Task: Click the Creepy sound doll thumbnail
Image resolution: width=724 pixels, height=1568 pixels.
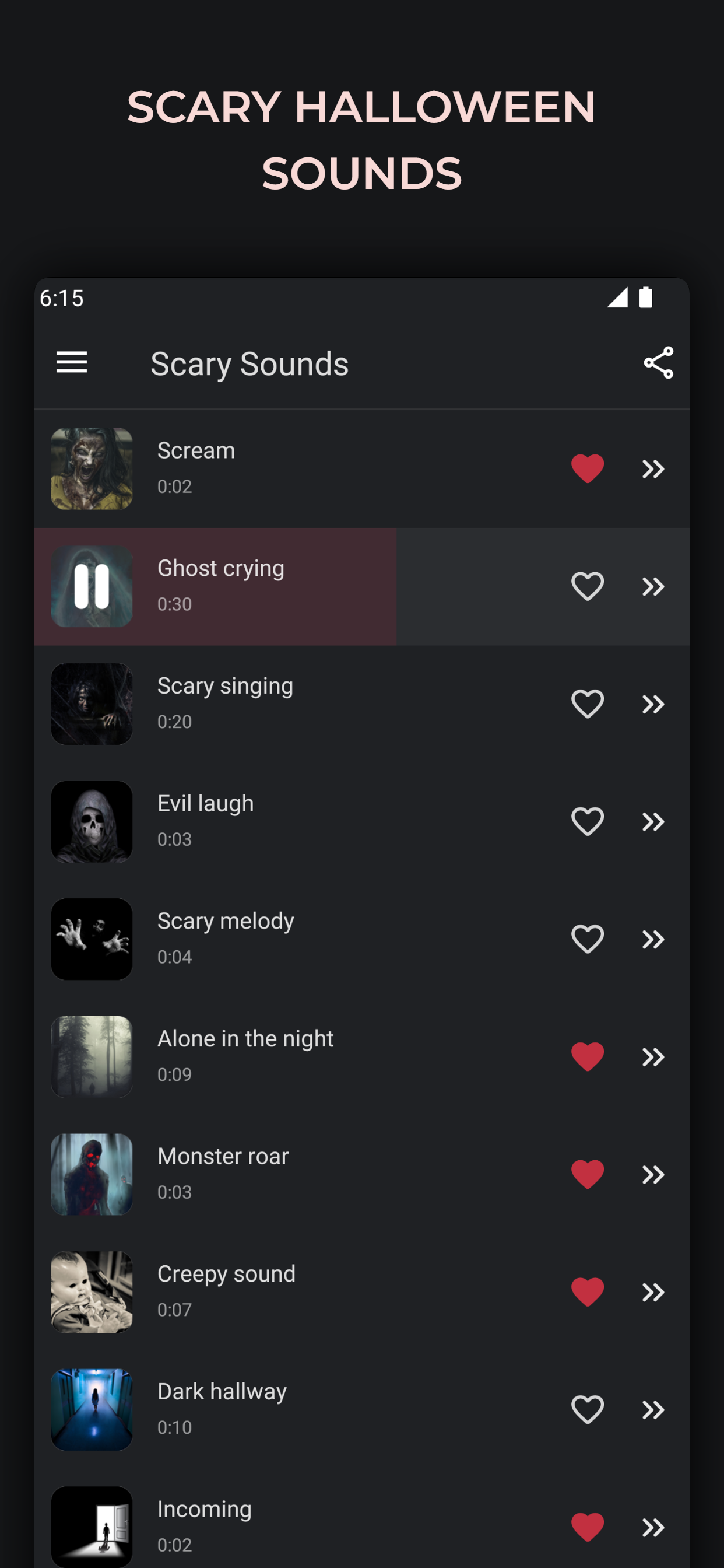Action: 92,1292
